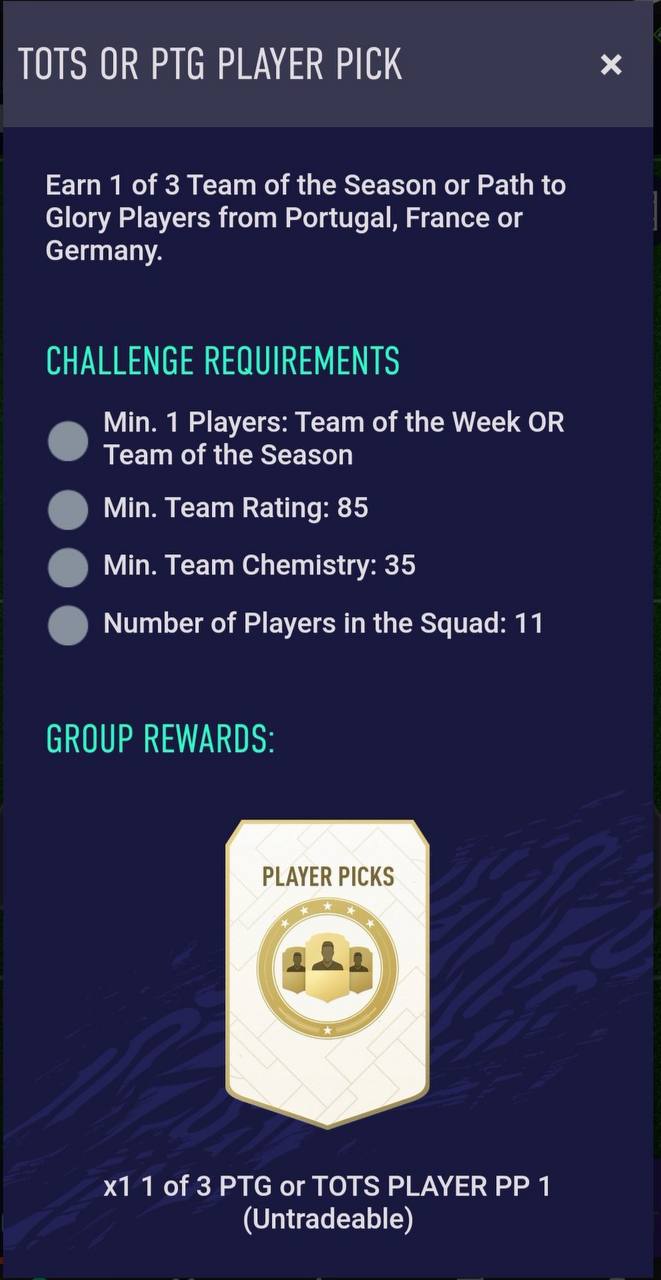The width and height of the screenshot is (661, 1280).
Task: Close the TOTS or PTG Player Pick panel
Action: (x=610, y=65)
